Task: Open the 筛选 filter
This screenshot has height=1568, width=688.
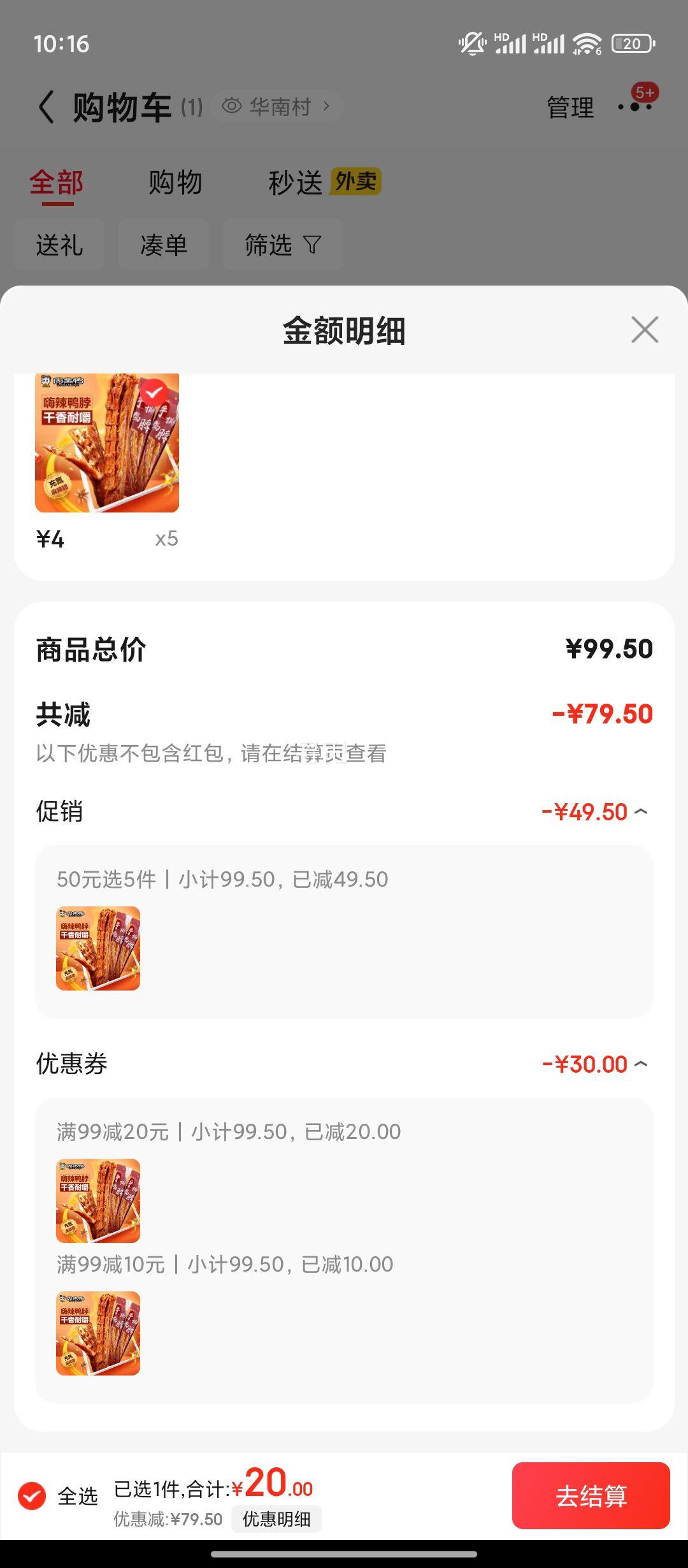Action: (282, 245)
